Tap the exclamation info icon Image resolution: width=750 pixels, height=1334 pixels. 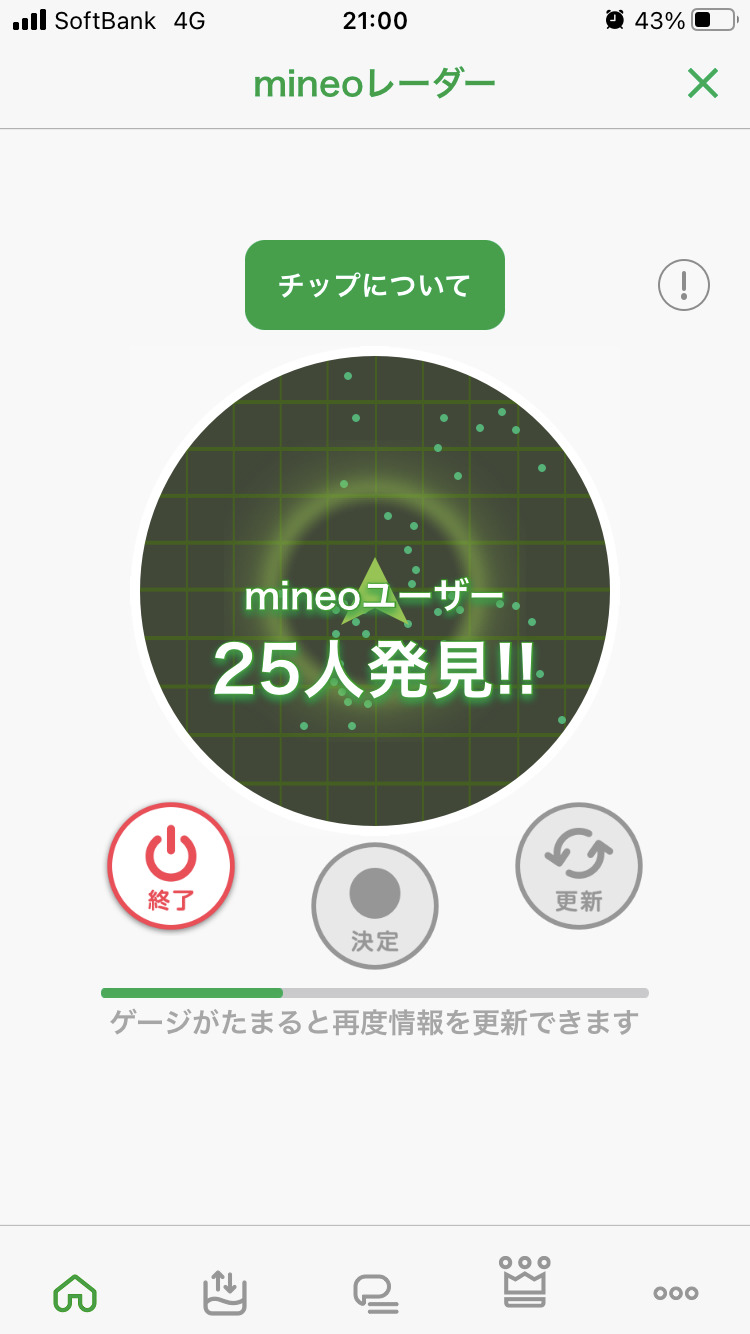[x=684, y=286]
